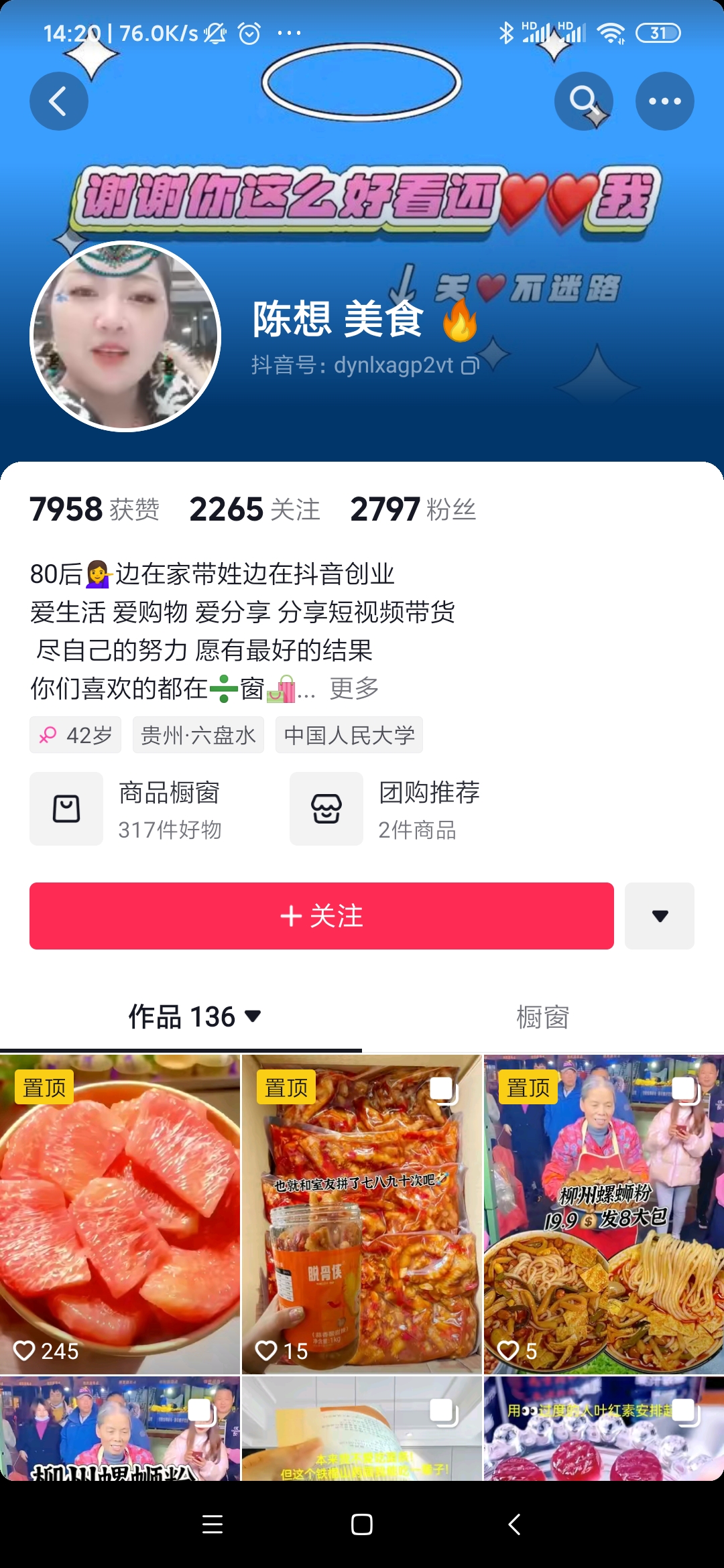Open the pinned 脱骨侠 chicken feet video

(362, 1214)
